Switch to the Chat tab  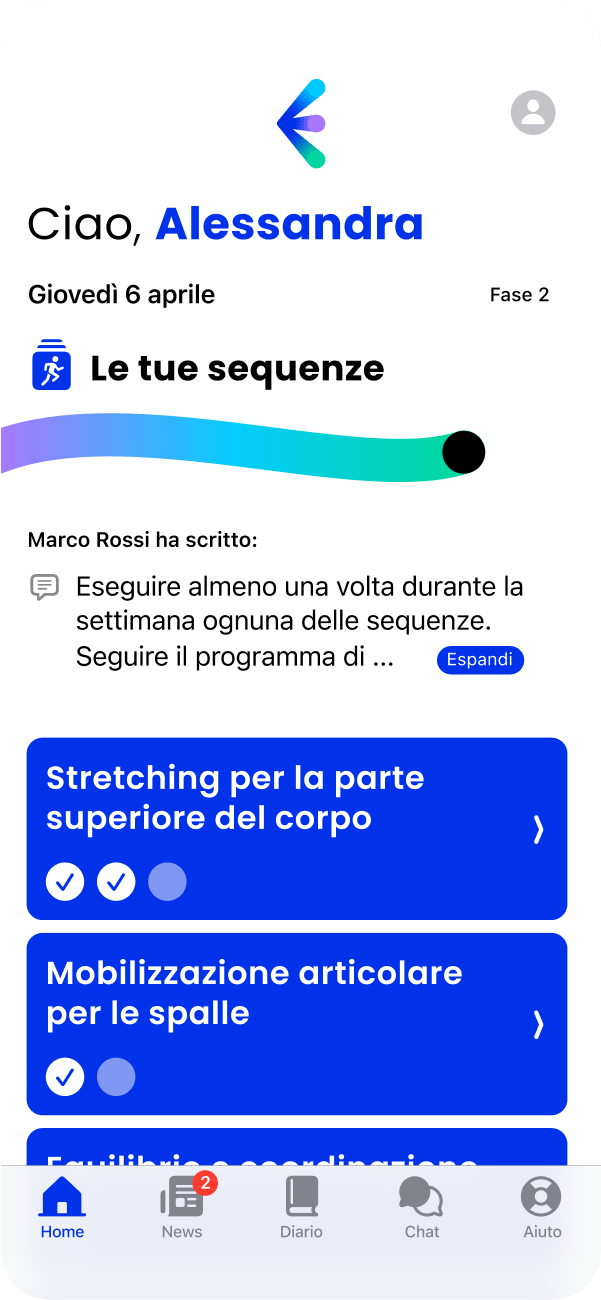pos(421,1207)
